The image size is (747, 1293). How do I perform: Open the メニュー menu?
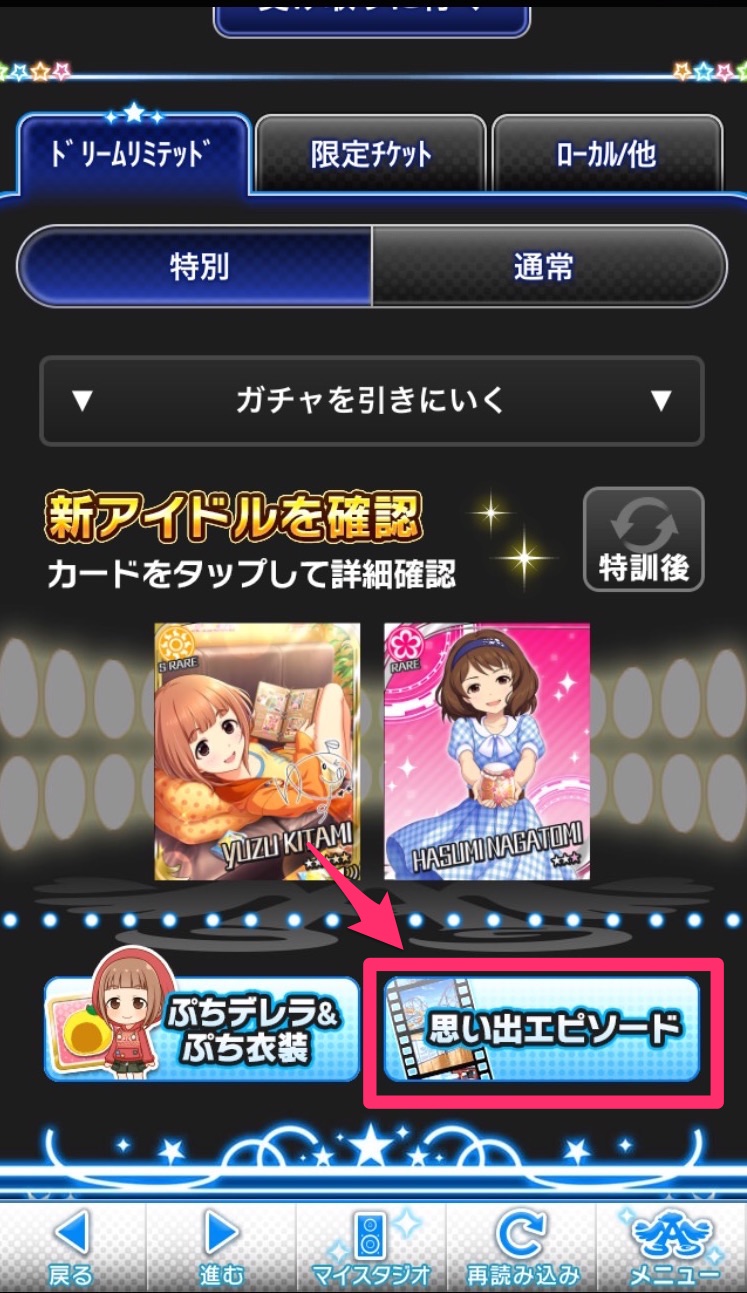671,1247
